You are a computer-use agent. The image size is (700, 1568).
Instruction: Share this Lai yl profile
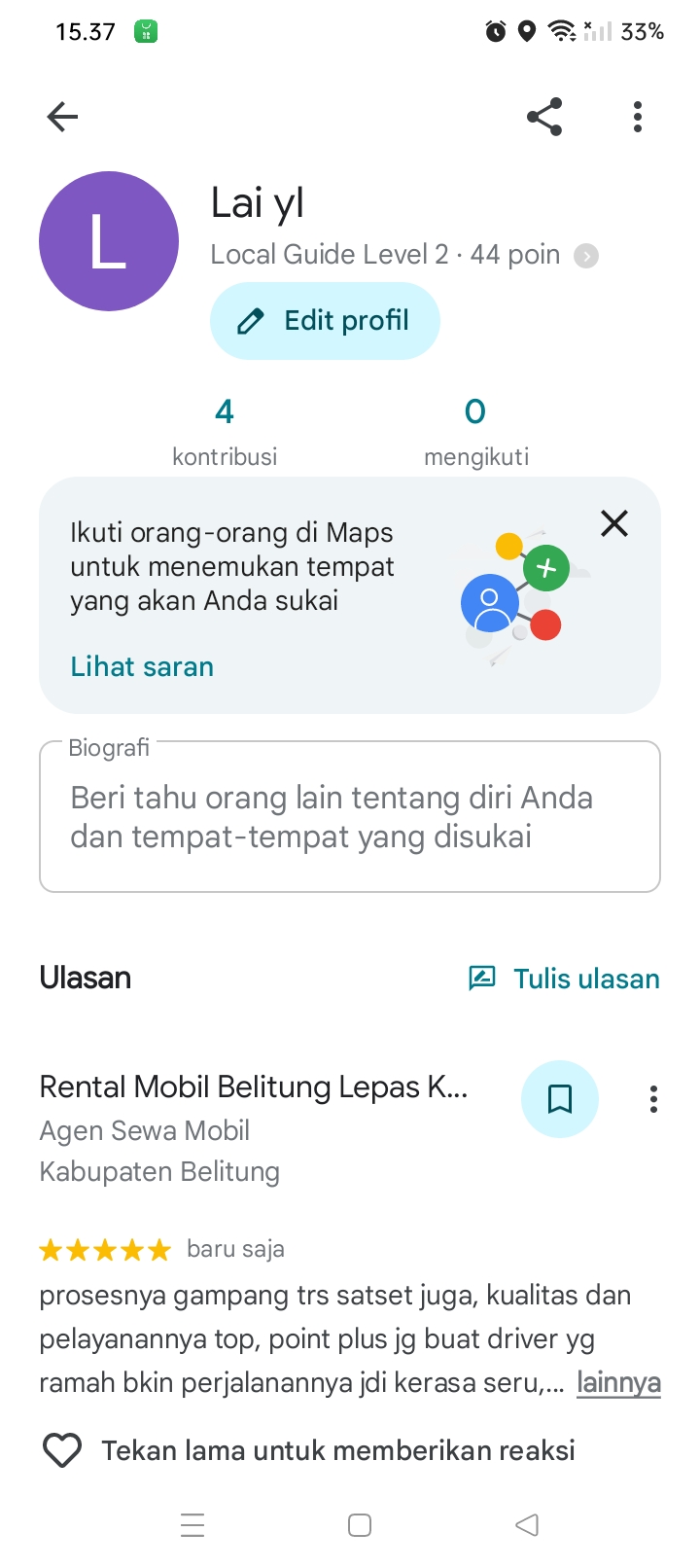544,117
